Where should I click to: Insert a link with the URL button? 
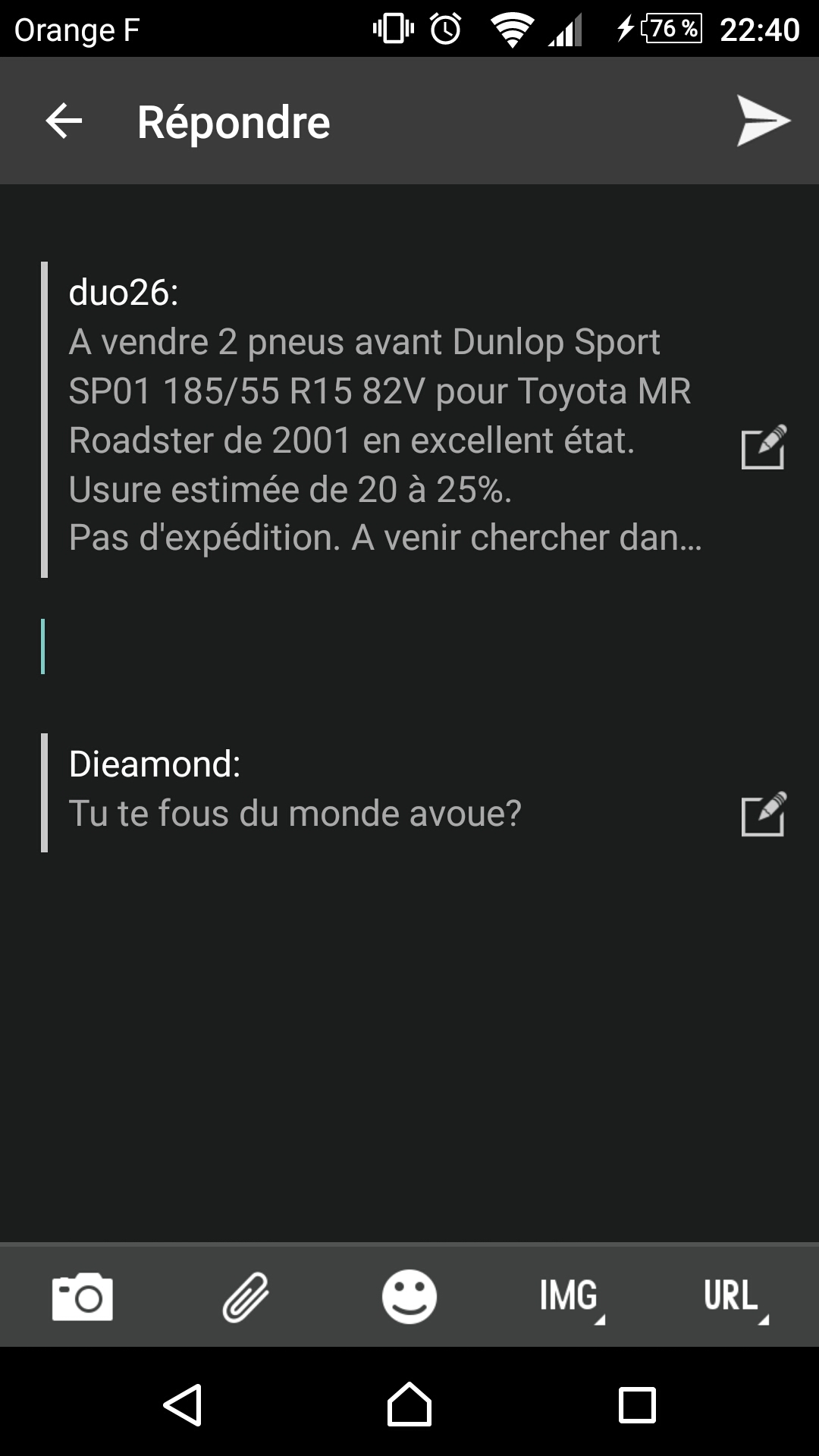point(735,1297)
